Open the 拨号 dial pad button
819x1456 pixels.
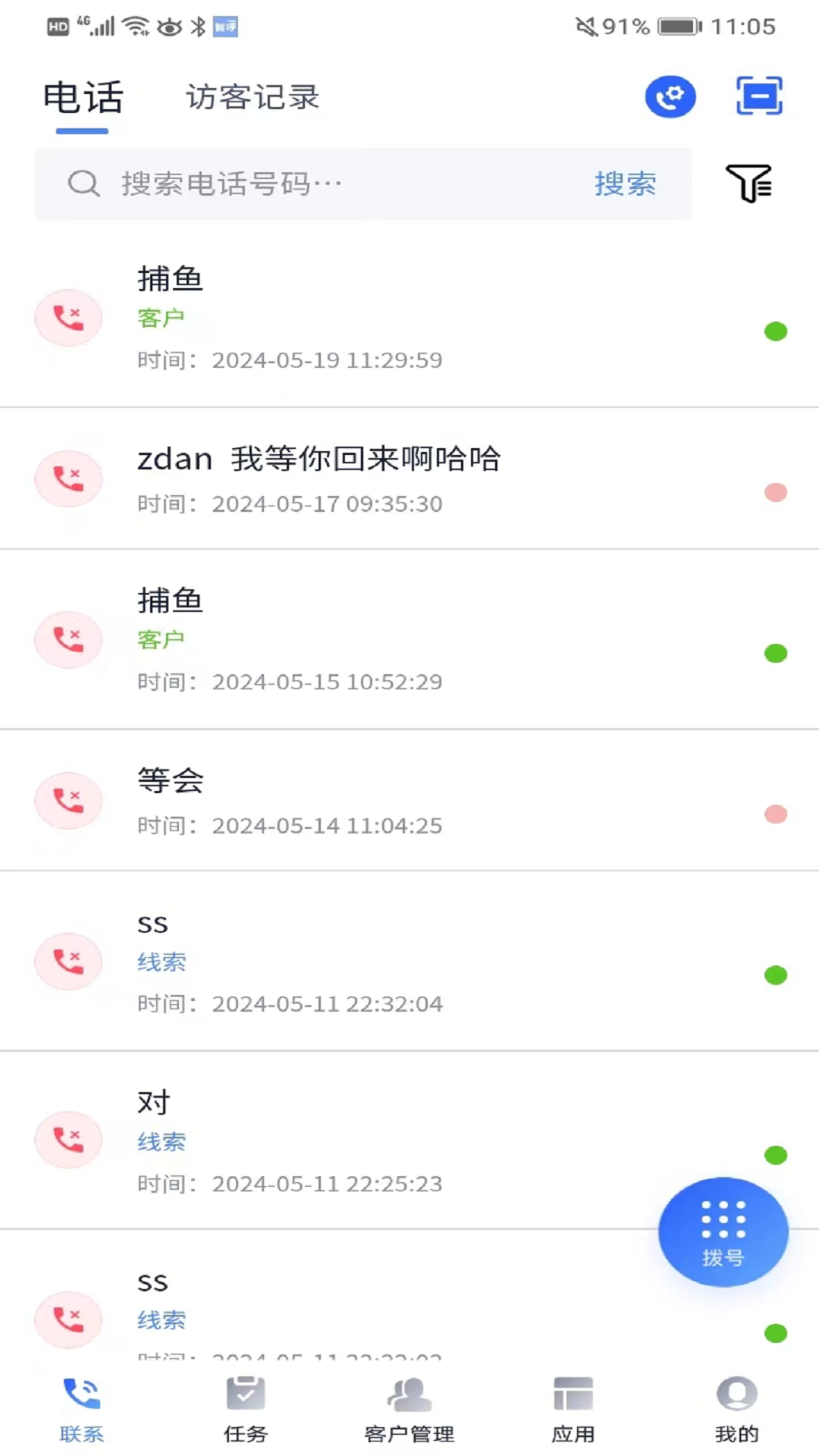(723, 1232)
